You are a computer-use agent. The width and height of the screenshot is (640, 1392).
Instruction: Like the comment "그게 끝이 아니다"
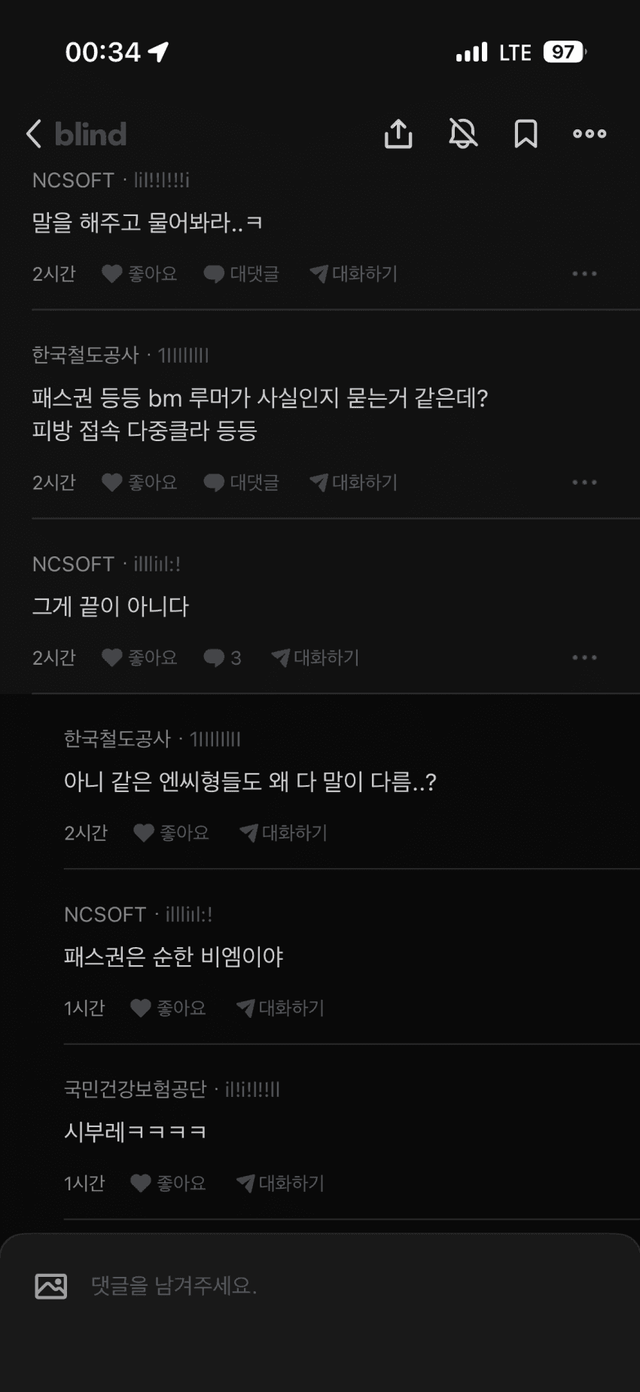point(140,658)
